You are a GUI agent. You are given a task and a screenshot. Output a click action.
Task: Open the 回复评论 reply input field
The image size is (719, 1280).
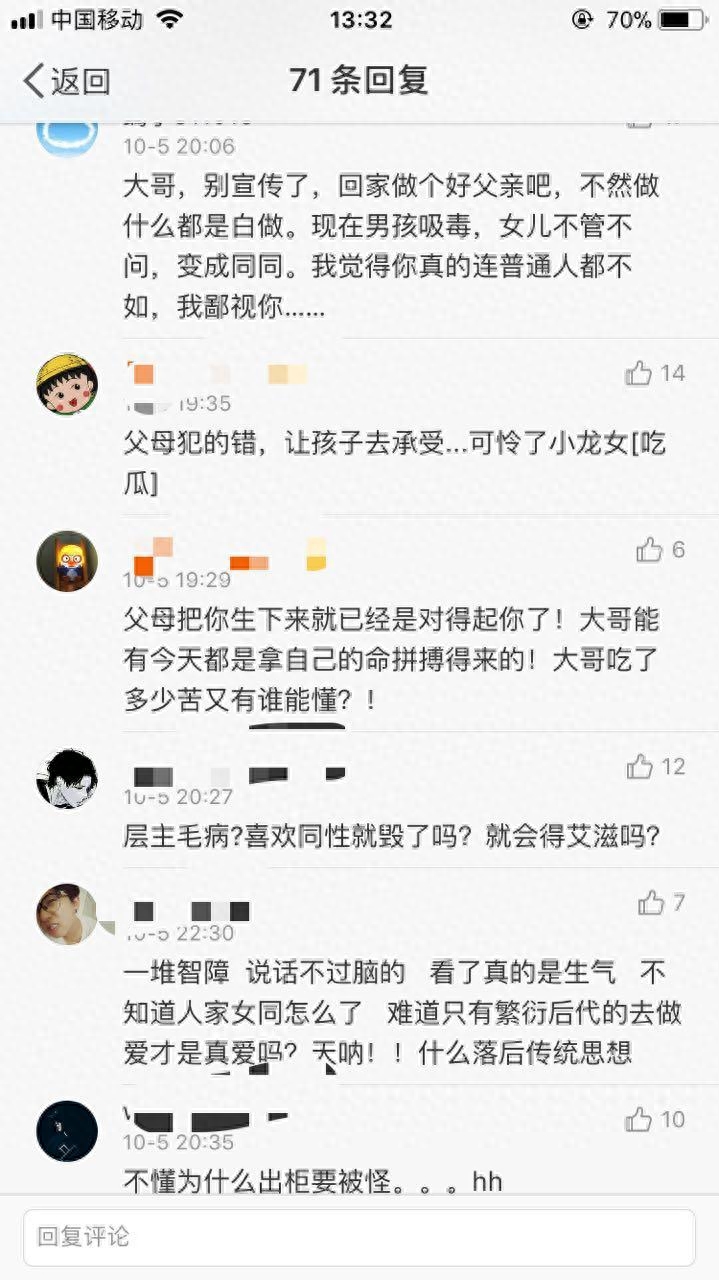pyautogui.click(x=359, y=1237)
